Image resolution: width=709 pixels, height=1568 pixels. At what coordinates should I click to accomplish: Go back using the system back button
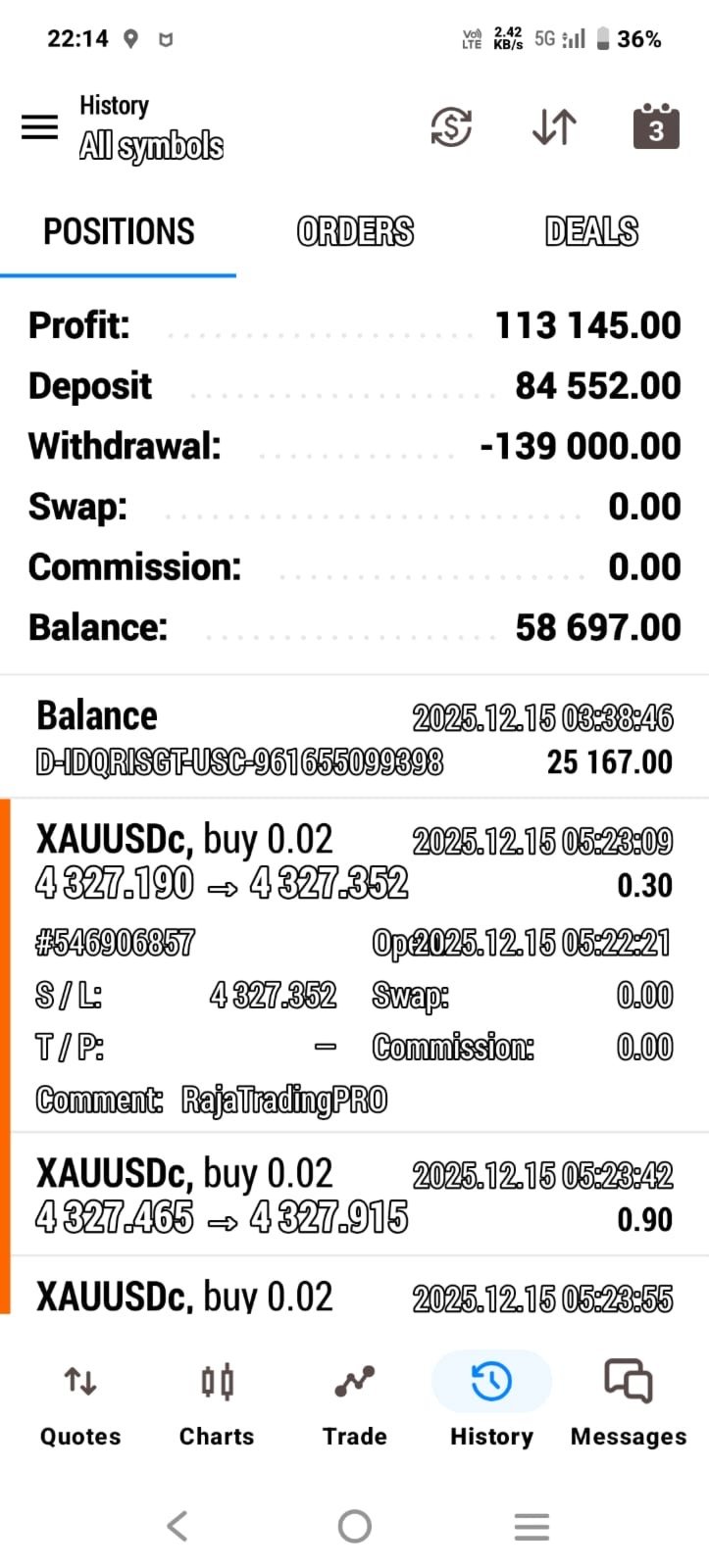pyautogui.click(x=177, y=1526)
